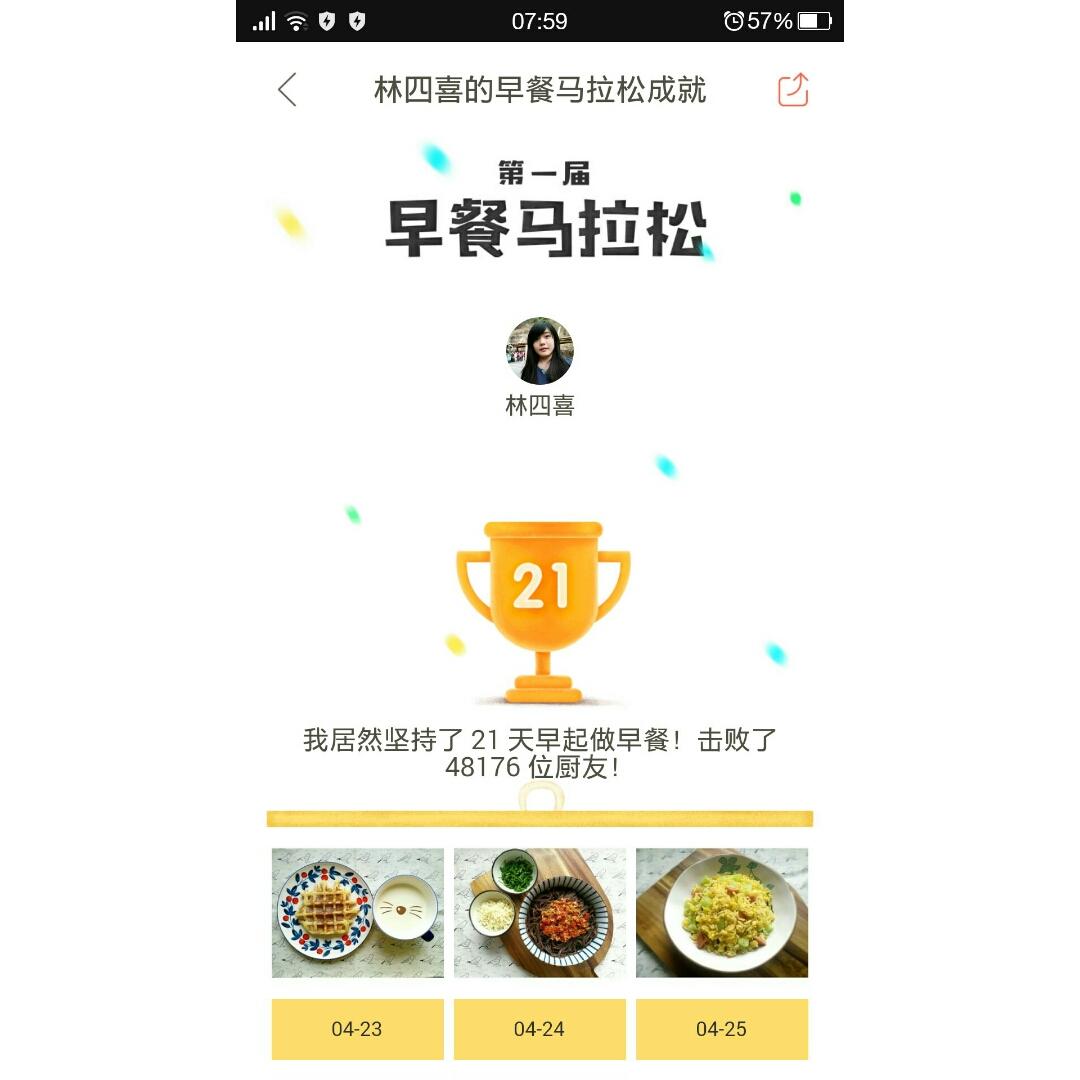Open the 04-23 waffle breakfast photo
Screen dimensions: 1080x1080
click(358, 913)
